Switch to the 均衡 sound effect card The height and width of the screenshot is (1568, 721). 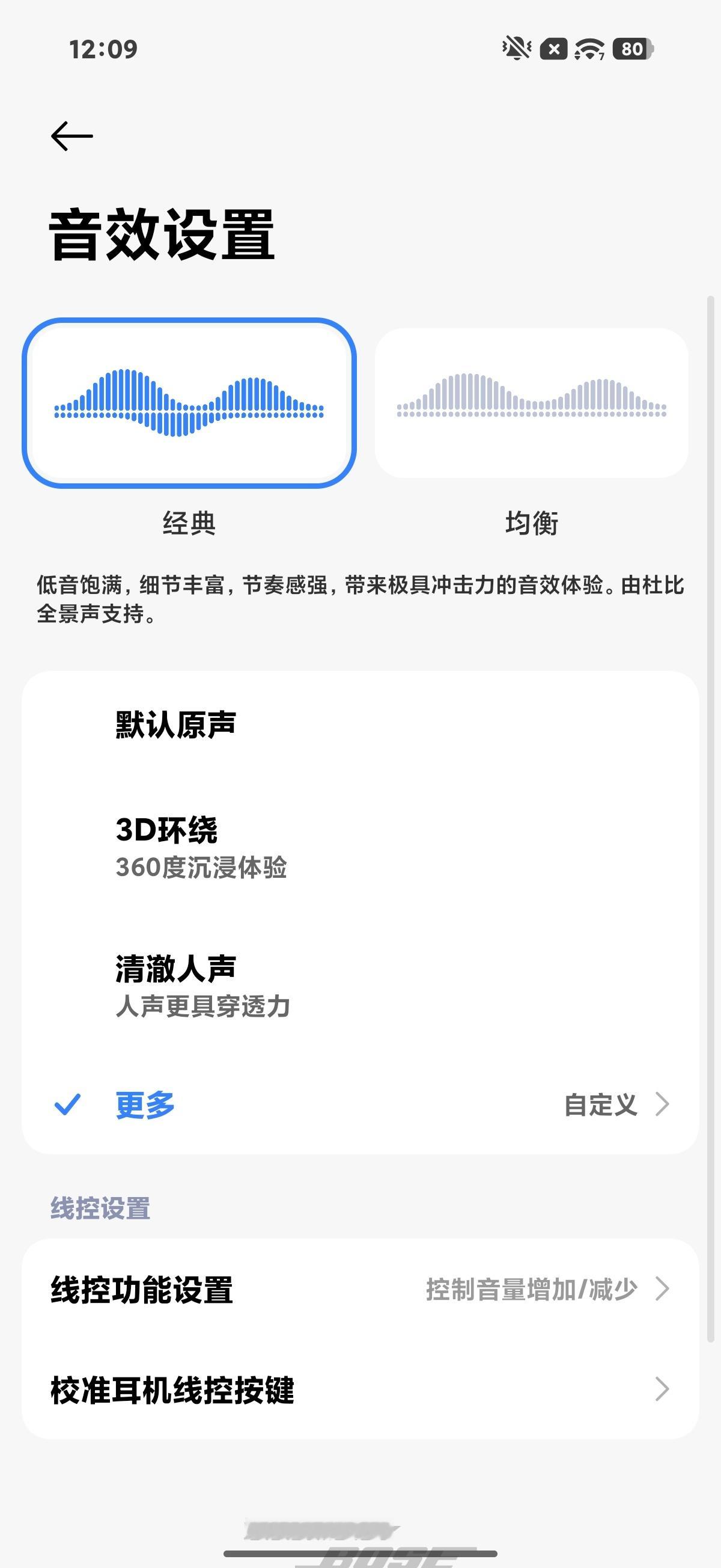click(531, 403)
